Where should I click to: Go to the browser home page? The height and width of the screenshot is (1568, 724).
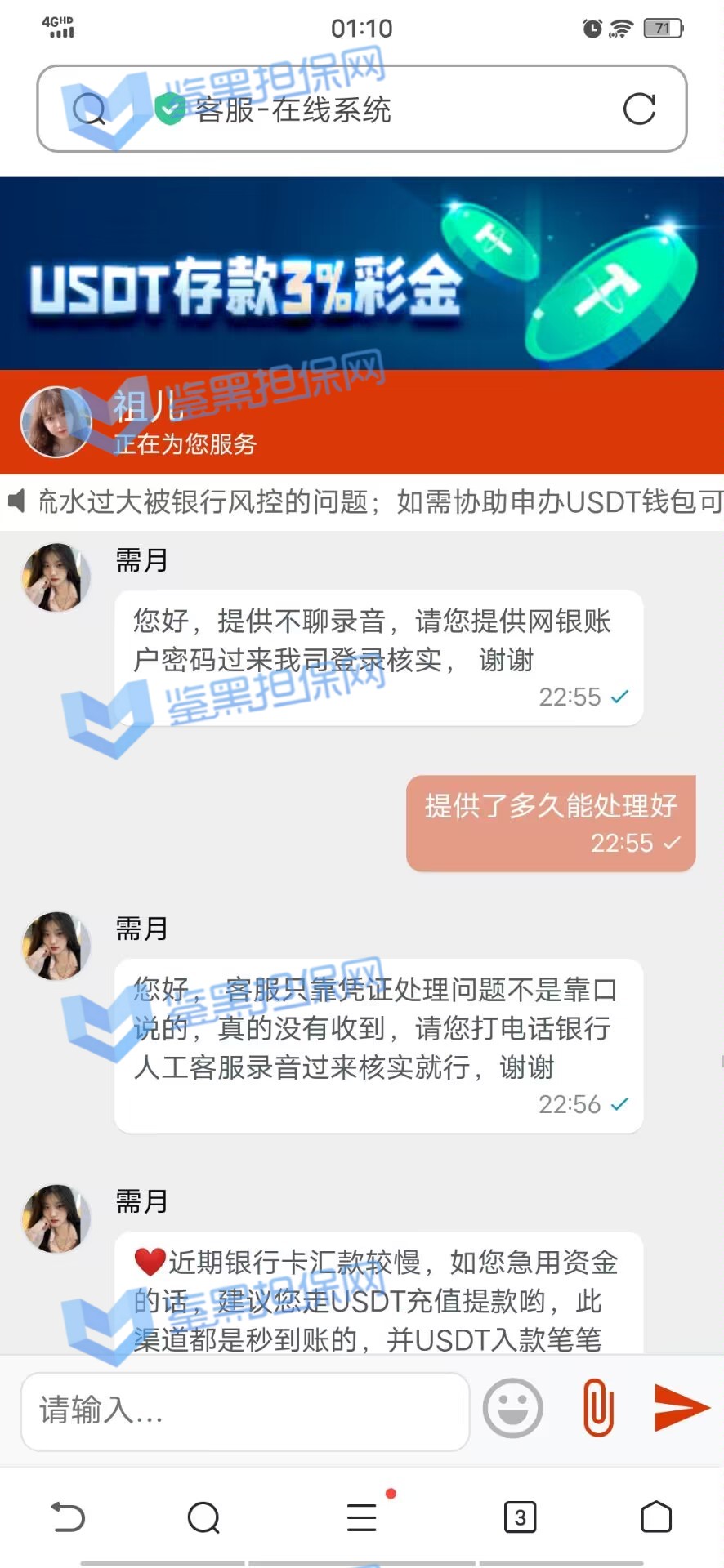[x=655, y=1517]
